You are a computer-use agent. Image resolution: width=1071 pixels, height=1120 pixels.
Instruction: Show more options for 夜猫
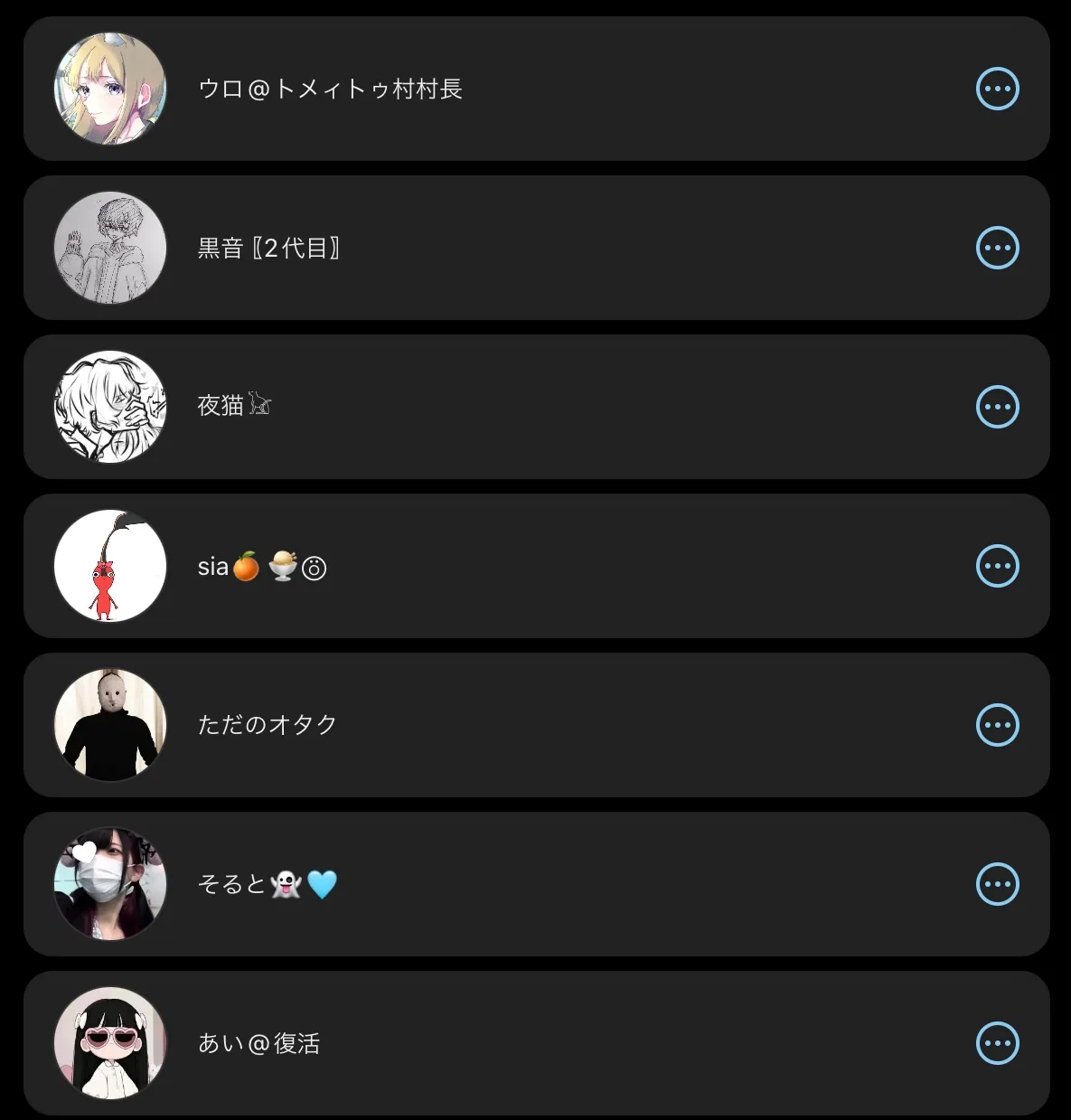point(998,407)
